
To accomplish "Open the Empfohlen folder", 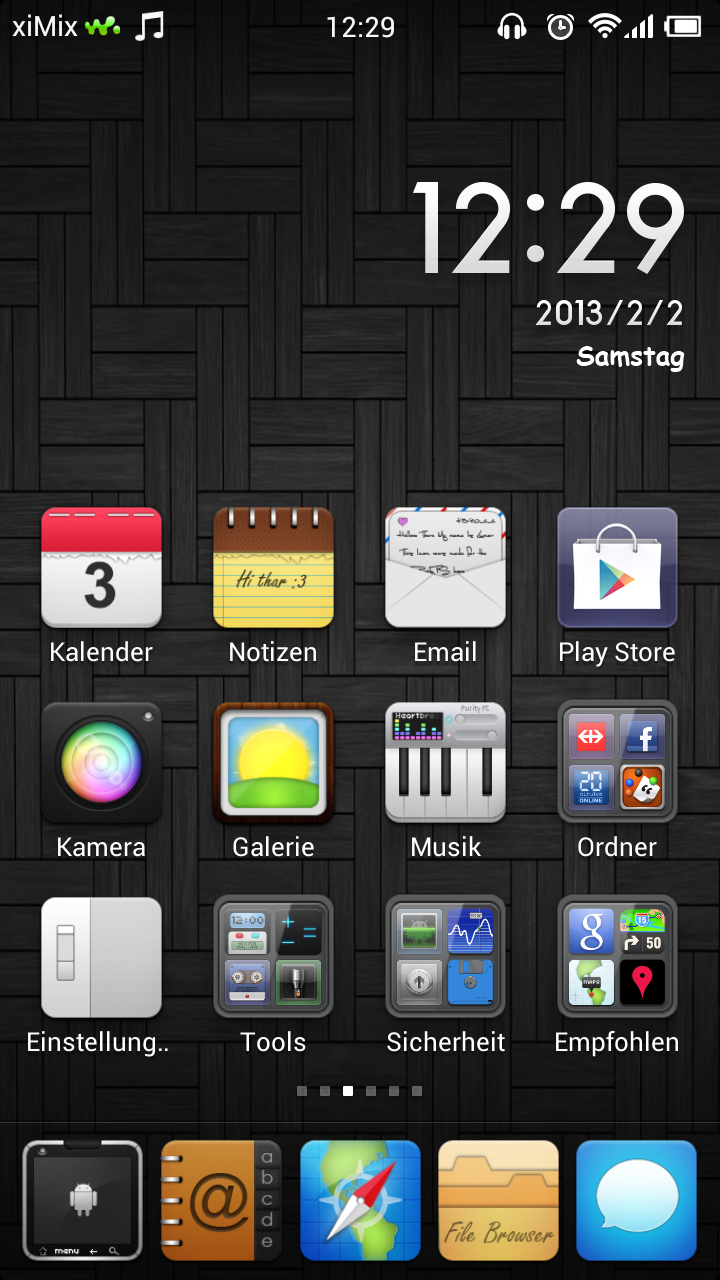I will click(x=617, y=957).
